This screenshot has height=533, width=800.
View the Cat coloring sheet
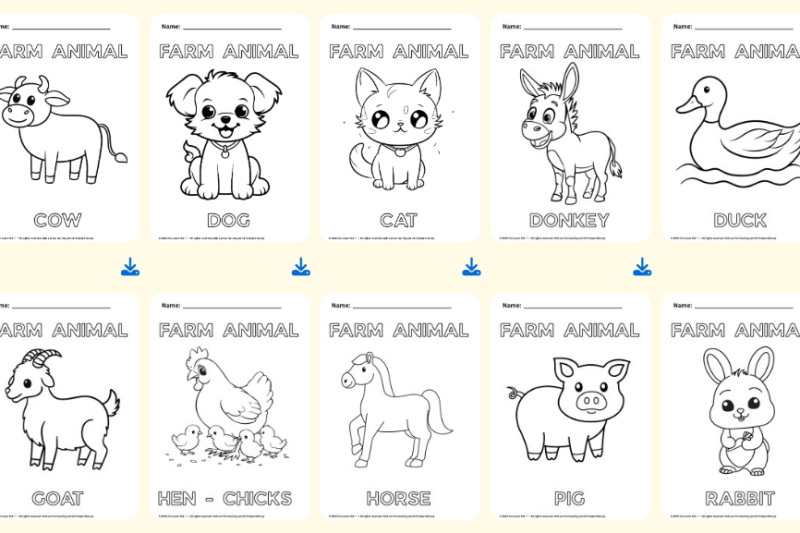pyautogui.click(x=400, y=130)
